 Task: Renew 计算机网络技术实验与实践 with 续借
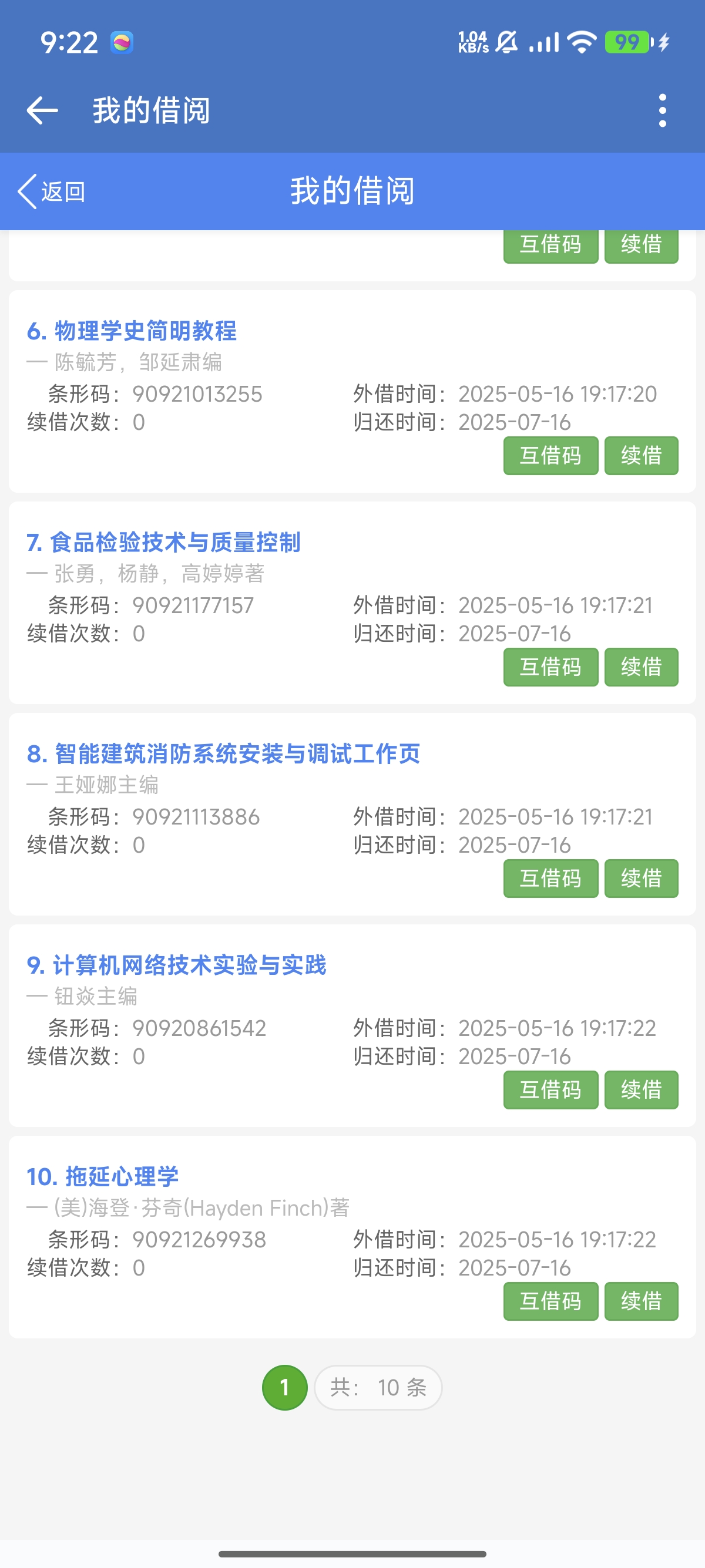click(641, 1089)
